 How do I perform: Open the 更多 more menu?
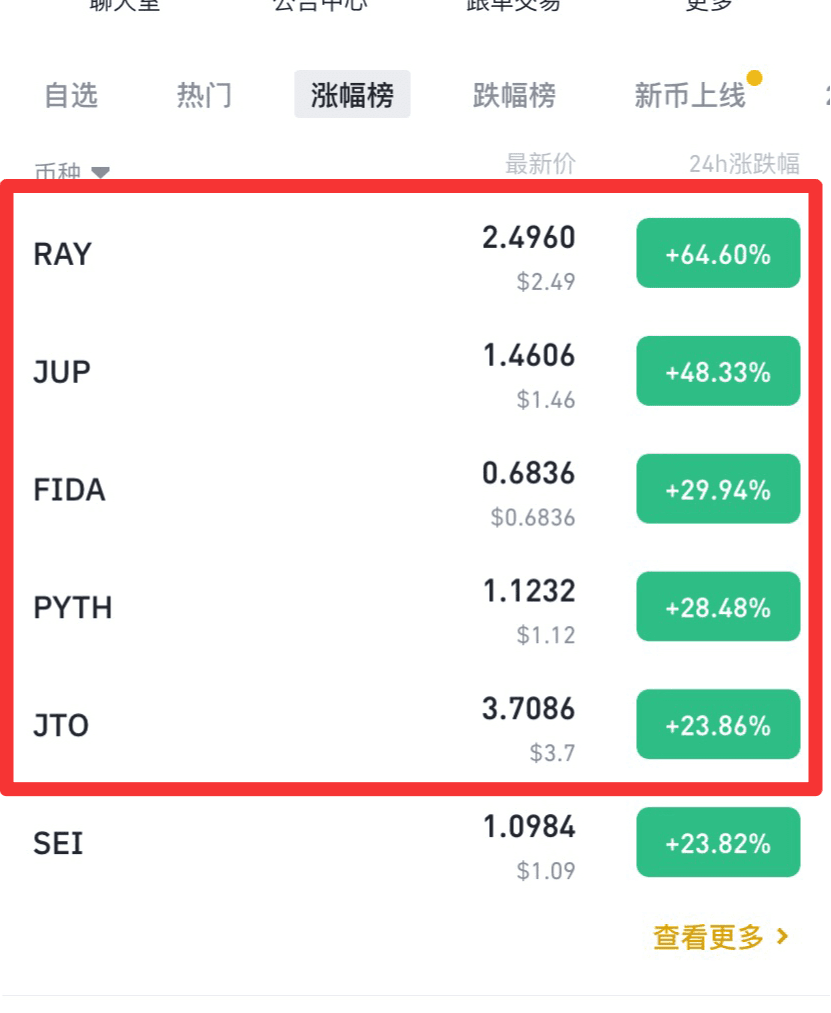(708, 8)
